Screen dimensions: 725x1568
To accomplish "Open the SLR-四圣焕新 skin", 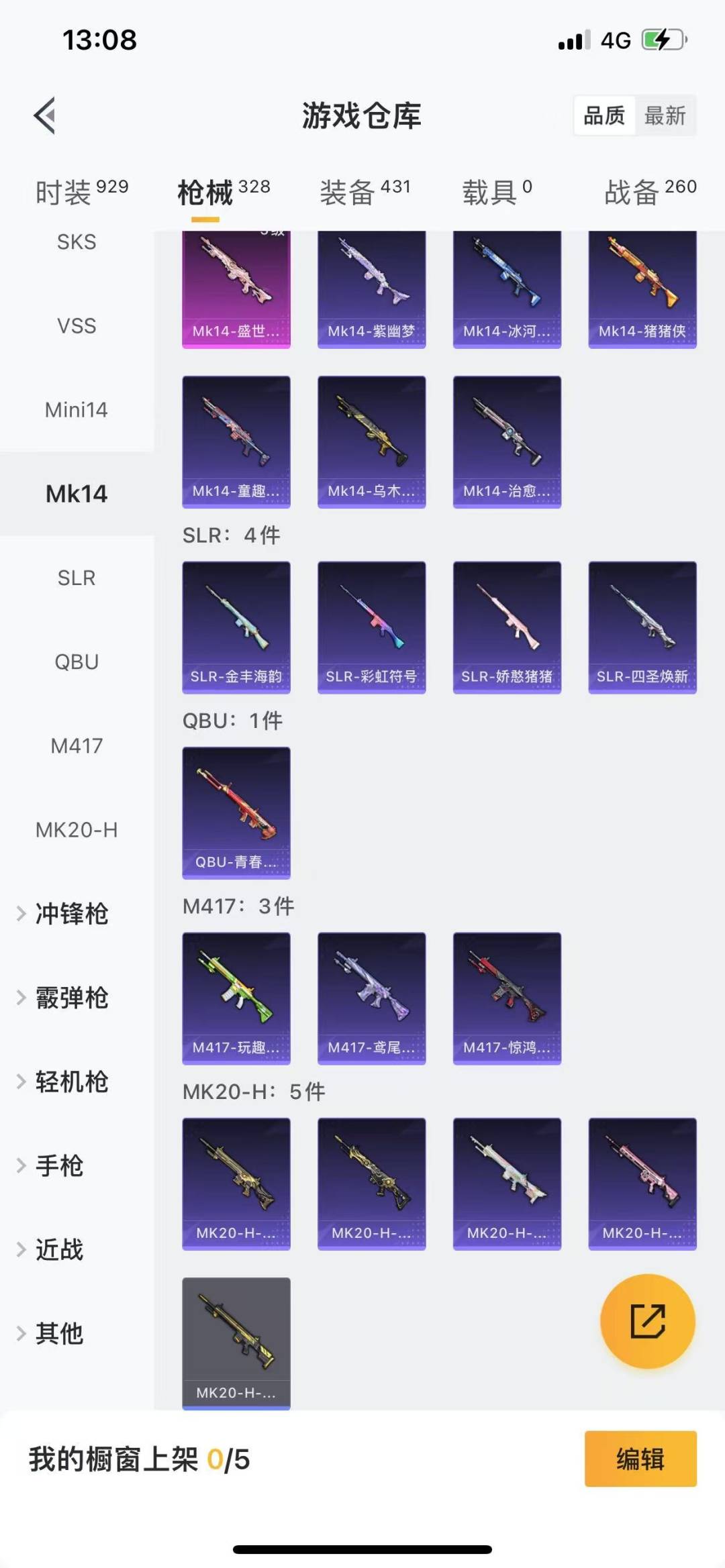I will click(642, 627).
